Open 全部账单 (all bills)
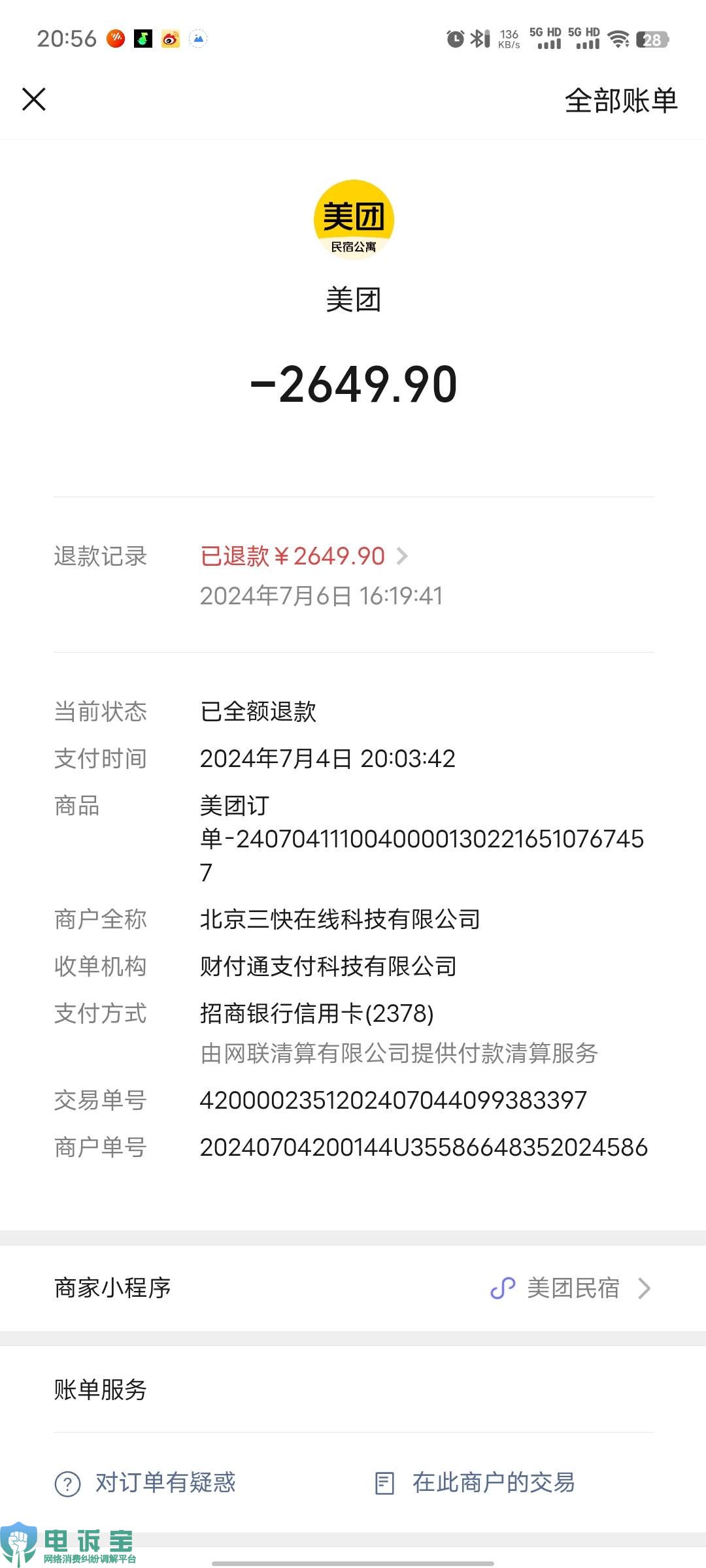 [x=620, y=101]
